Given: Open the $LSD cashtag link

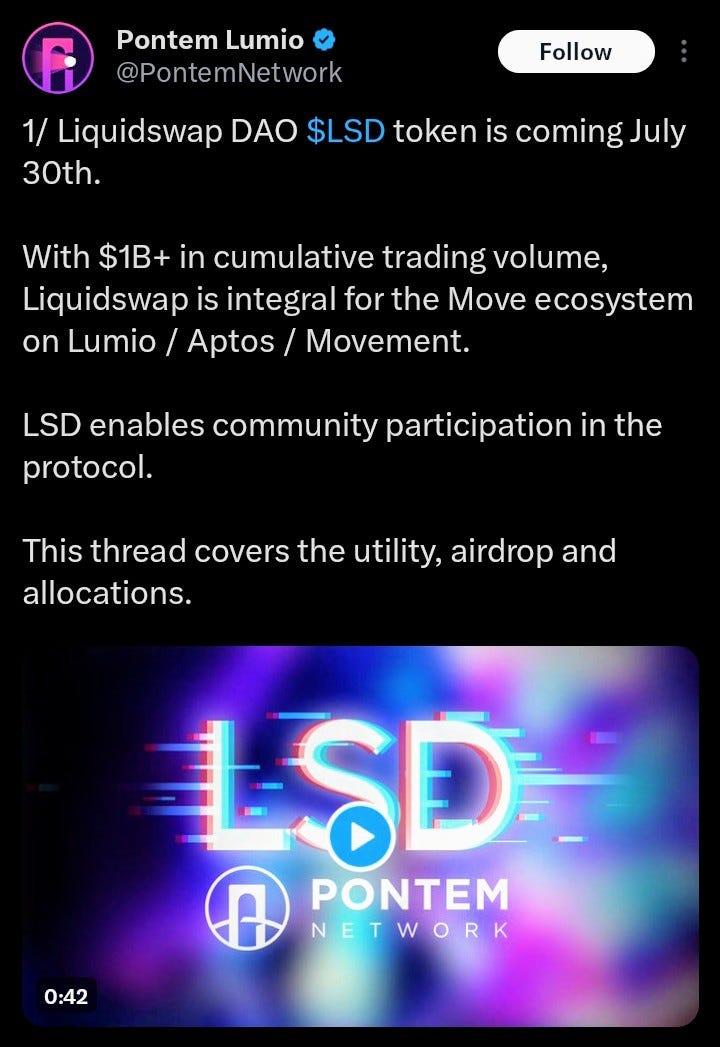Looking at the screenshot, I should click(x=345, y=133).
